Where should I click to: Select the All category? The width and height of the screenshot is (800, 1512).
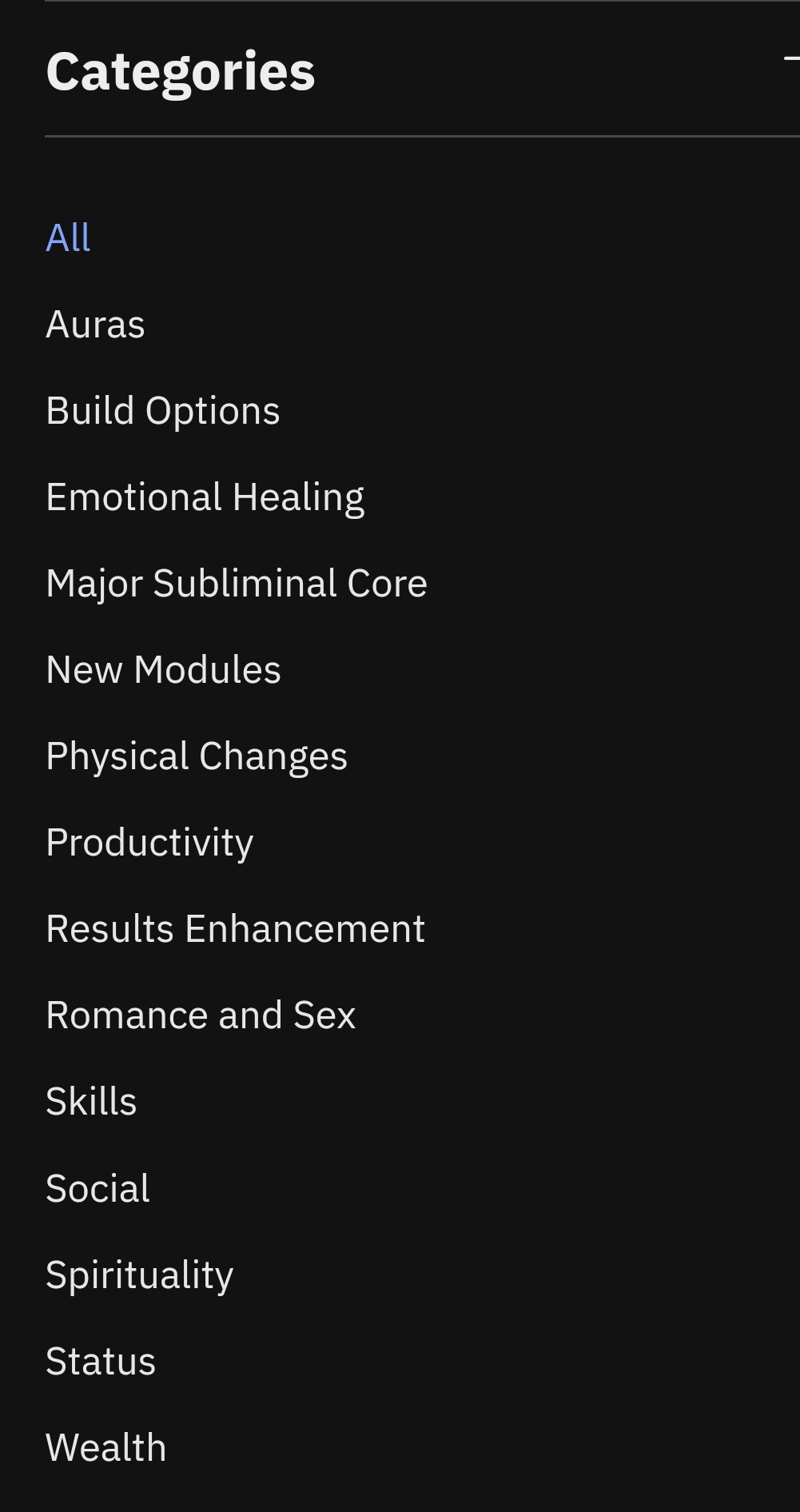[68, 237]
